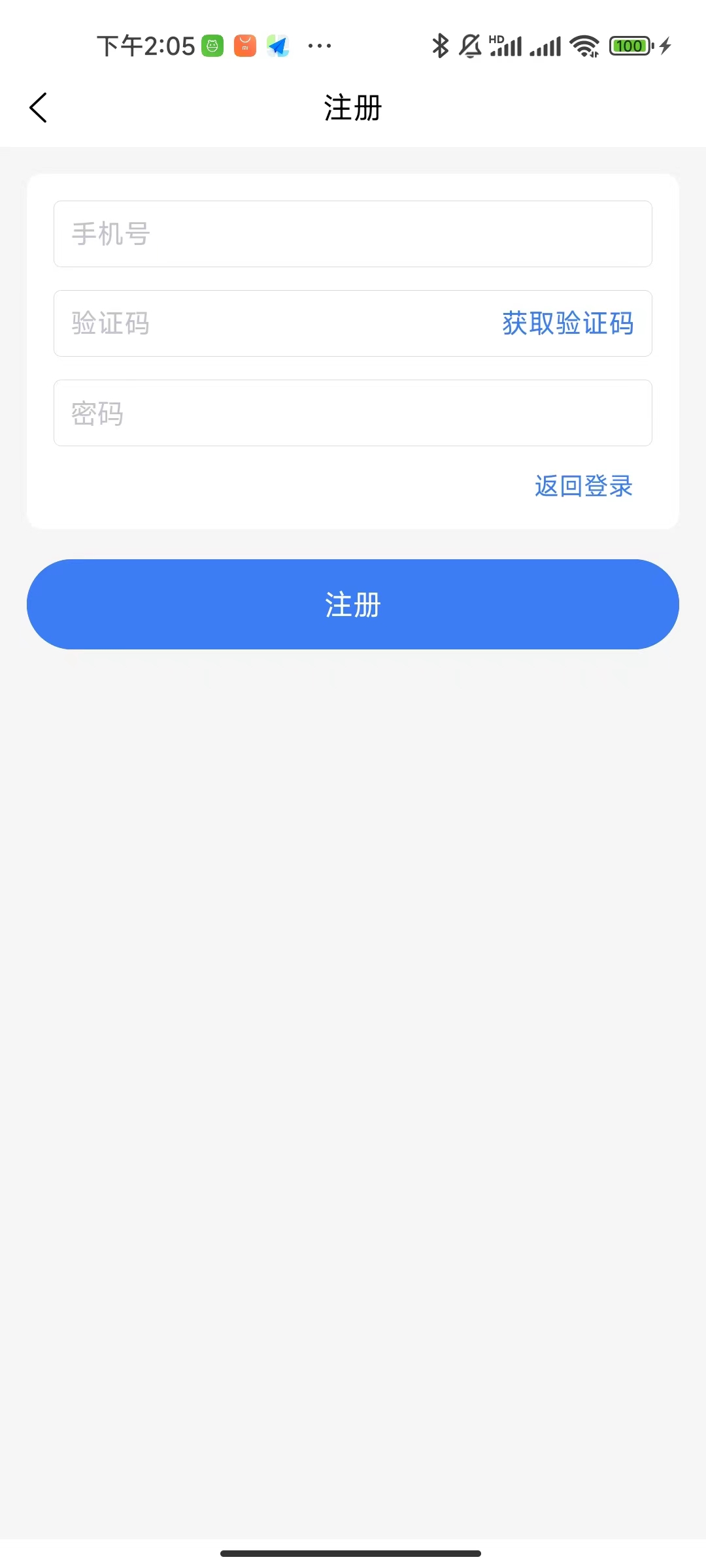Click the muted notification bell icon
The width and height of the screenshot is (706, 1568).
pos(469,45)
